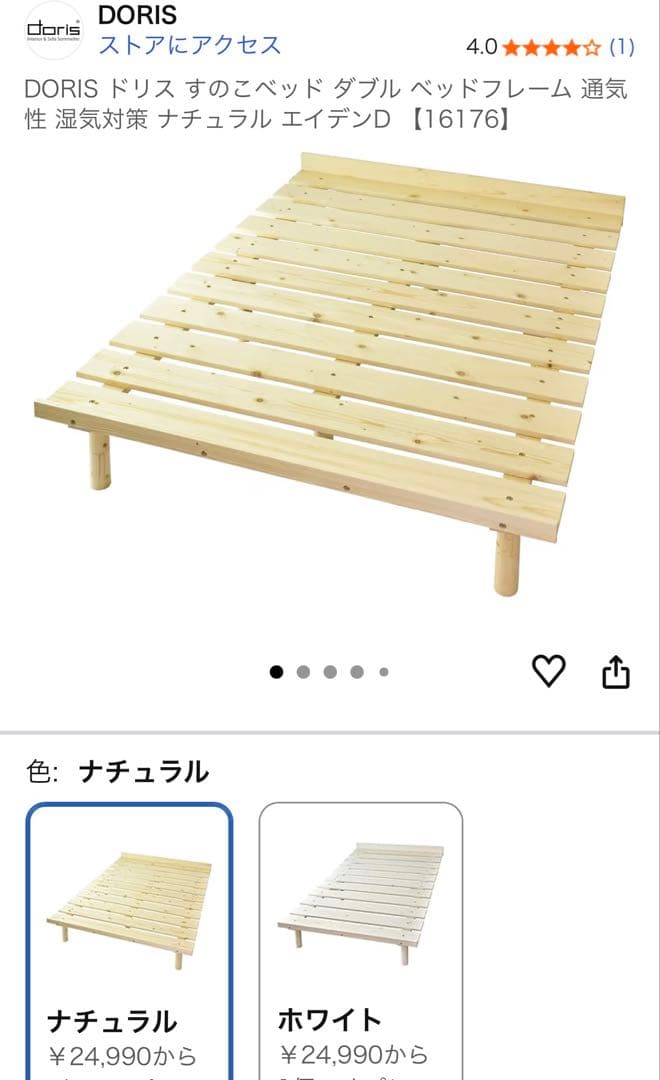Image resolution: width=660 pixels, height=1080 pixels.
Task: Select the ナチュラル color option
Action: 130,940
